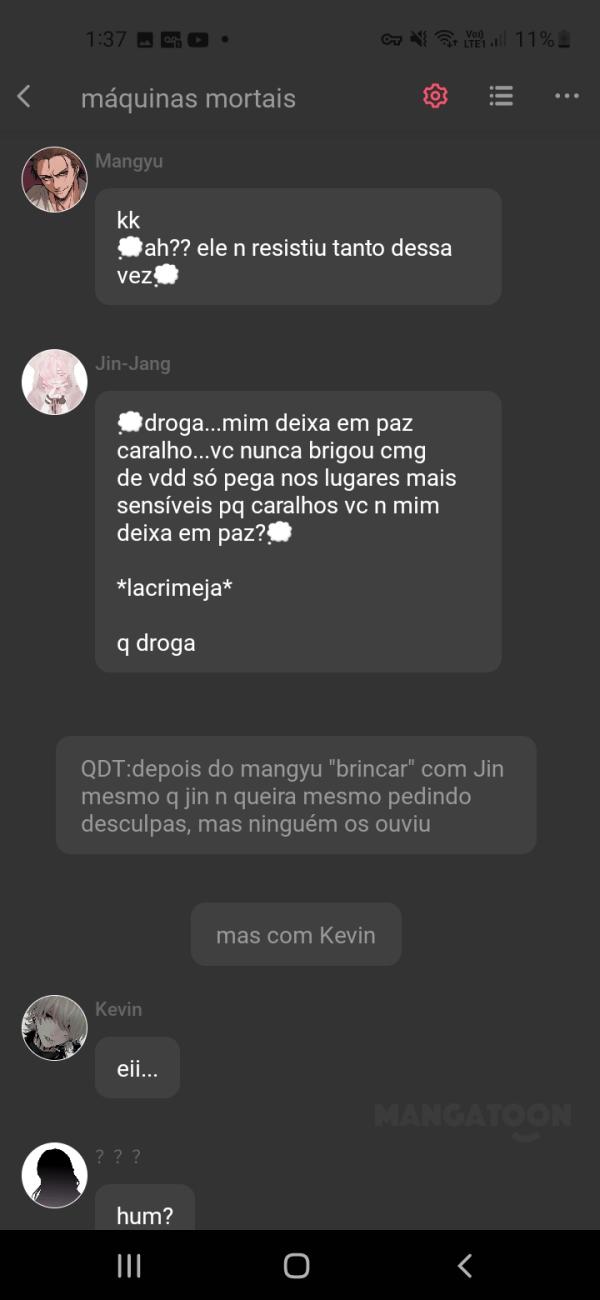Open the chapter list icon
Viewport: 600px width, 1300px height.
coord(501,96)
